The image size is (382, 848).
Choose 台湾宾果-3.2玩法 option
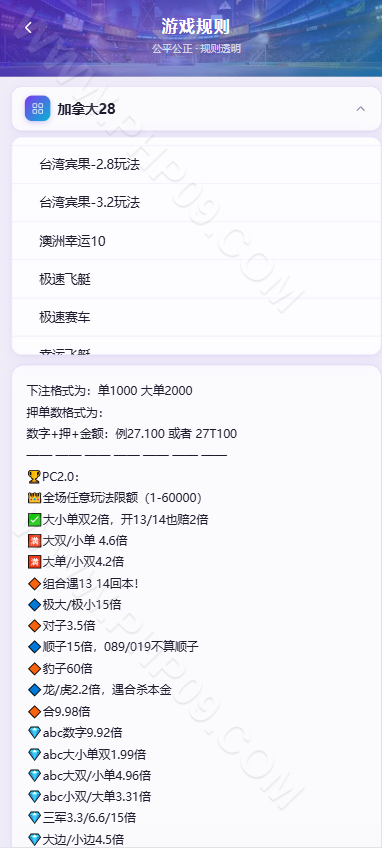point(196,203)
